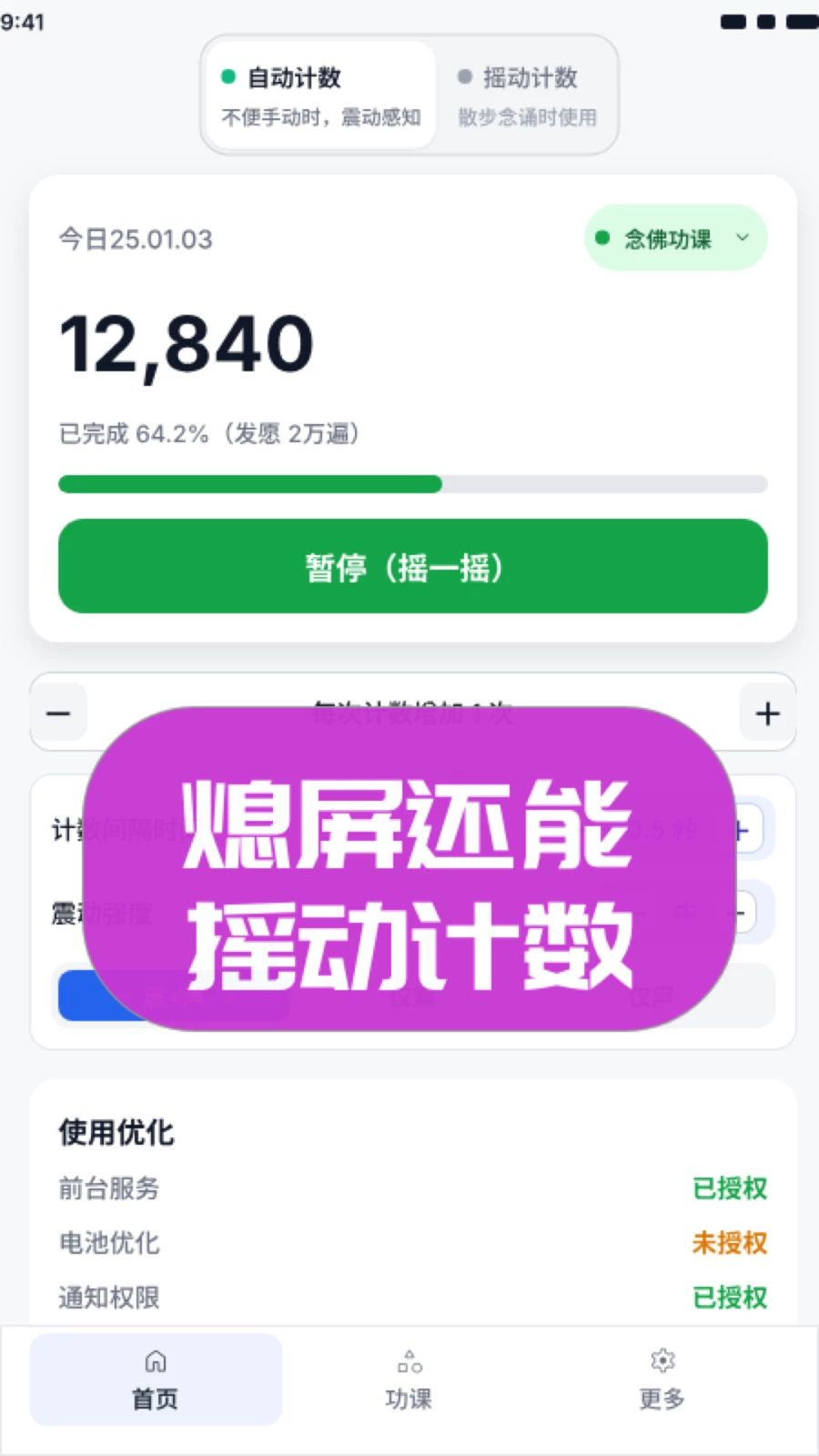Go to the 首页 tab
The width and height of the screenshot is (819, 1456).
tap(156, 1380)
